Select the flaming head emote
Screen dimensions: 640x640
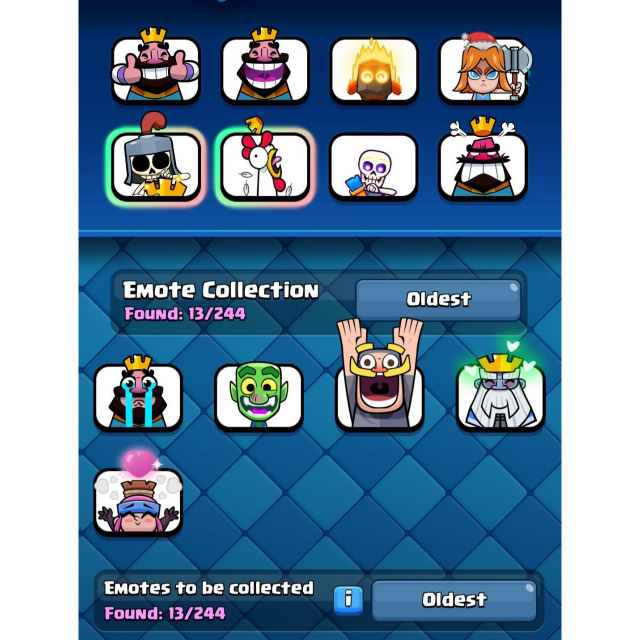[x=374, y=70]
